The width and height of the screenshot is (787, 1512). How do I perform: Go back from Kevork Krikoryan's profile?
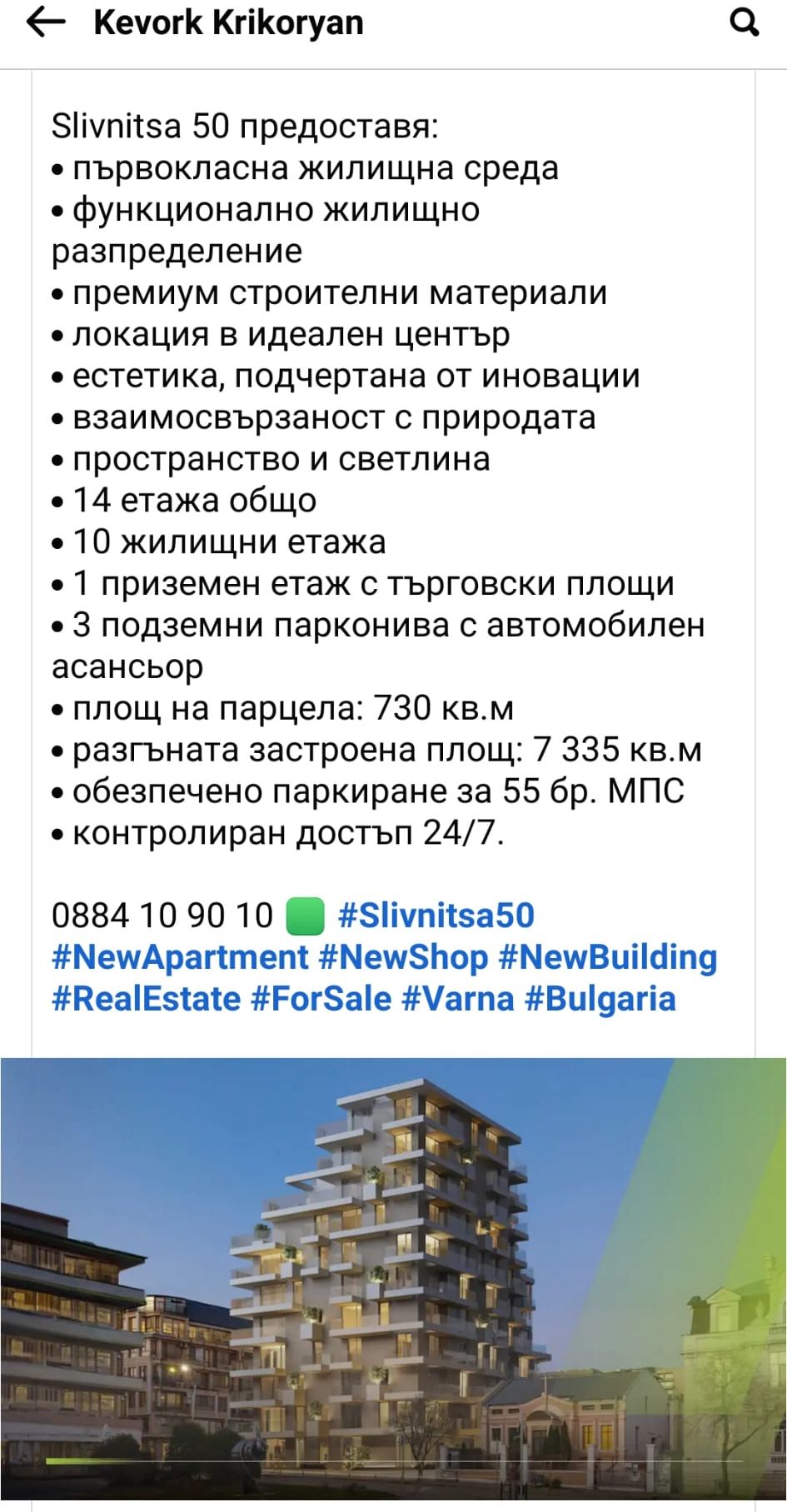(x=46, y=23)
